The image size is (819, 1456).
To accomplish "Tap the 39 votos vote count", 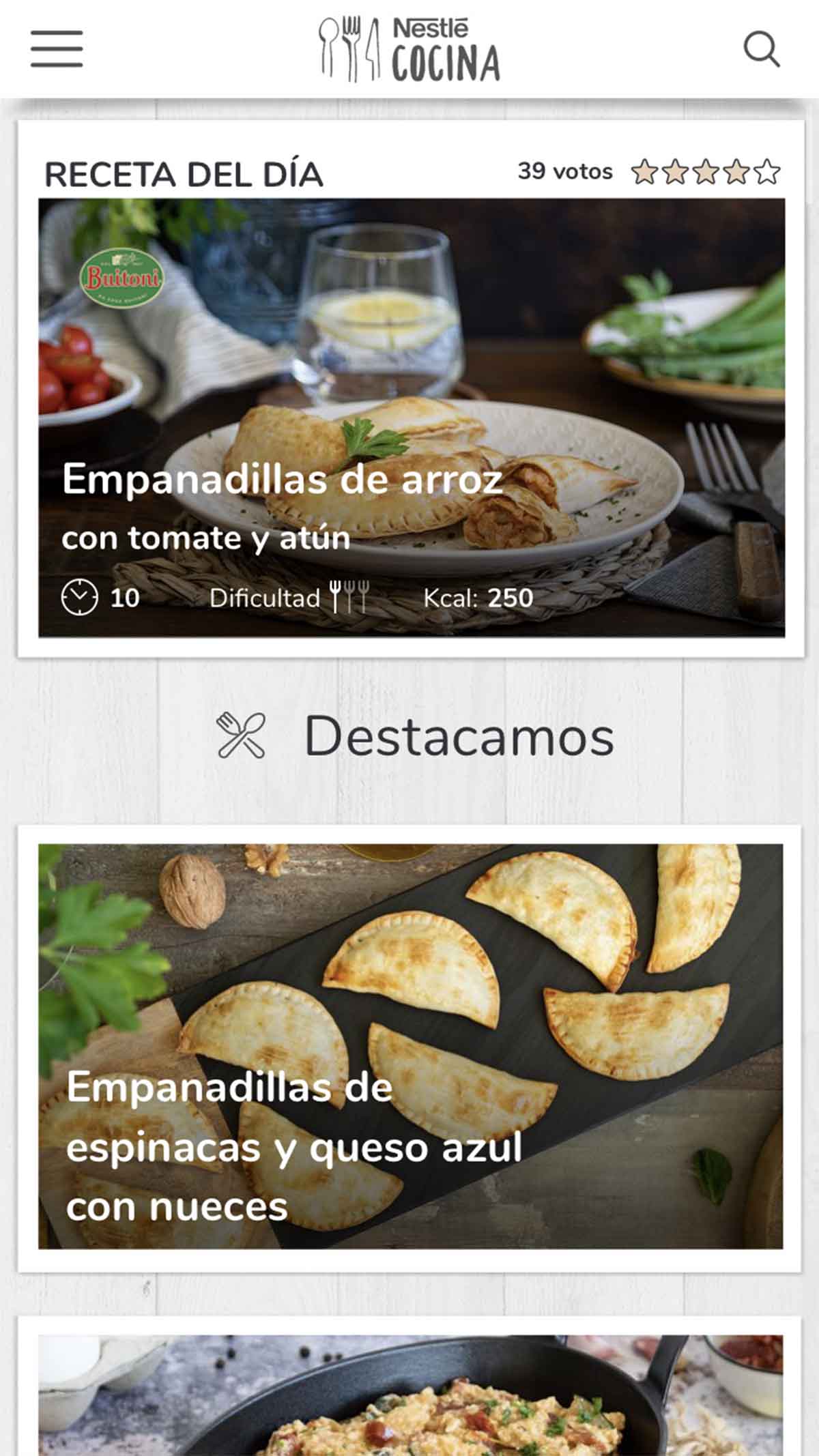I will tap(564, 171).
